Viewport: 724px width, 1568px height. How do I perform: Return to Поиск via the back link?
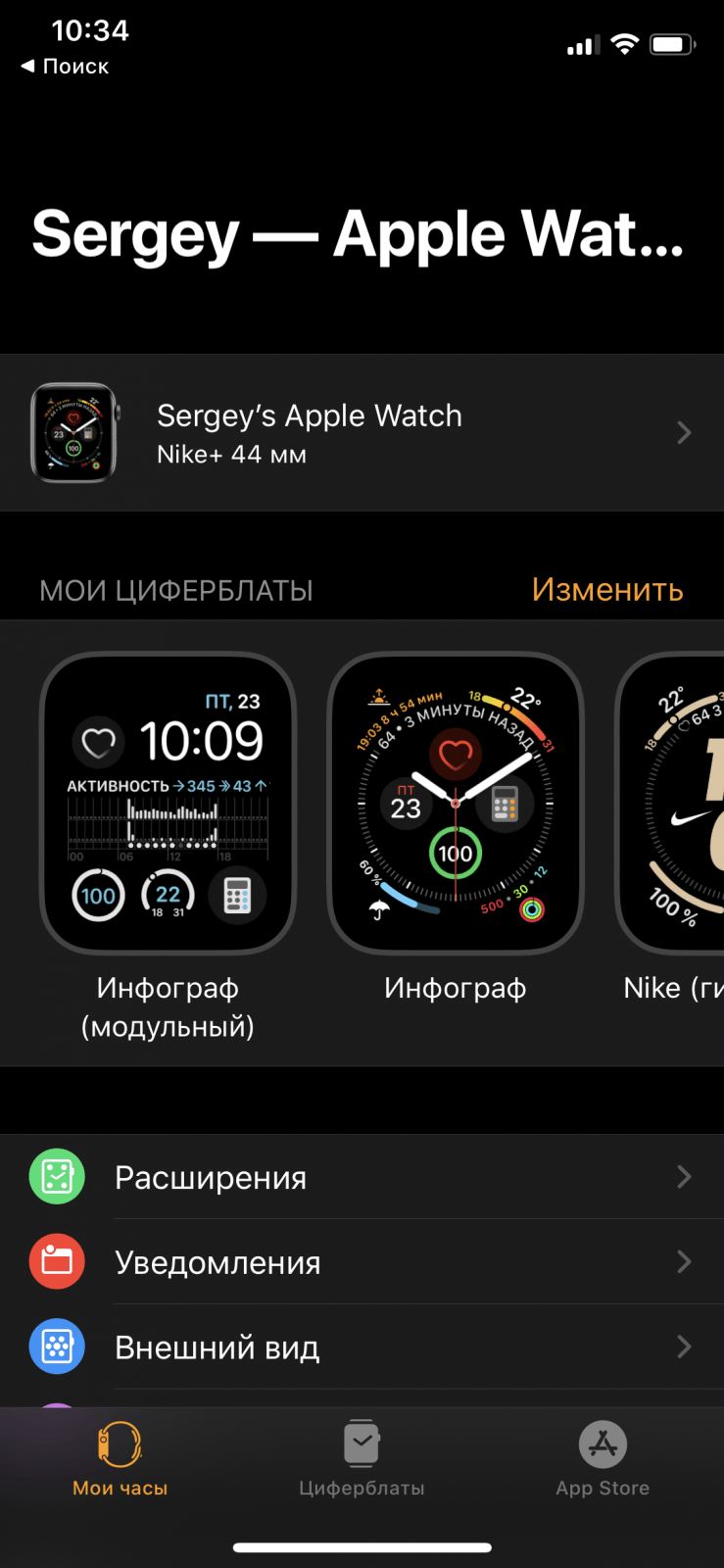coord(65,67)
